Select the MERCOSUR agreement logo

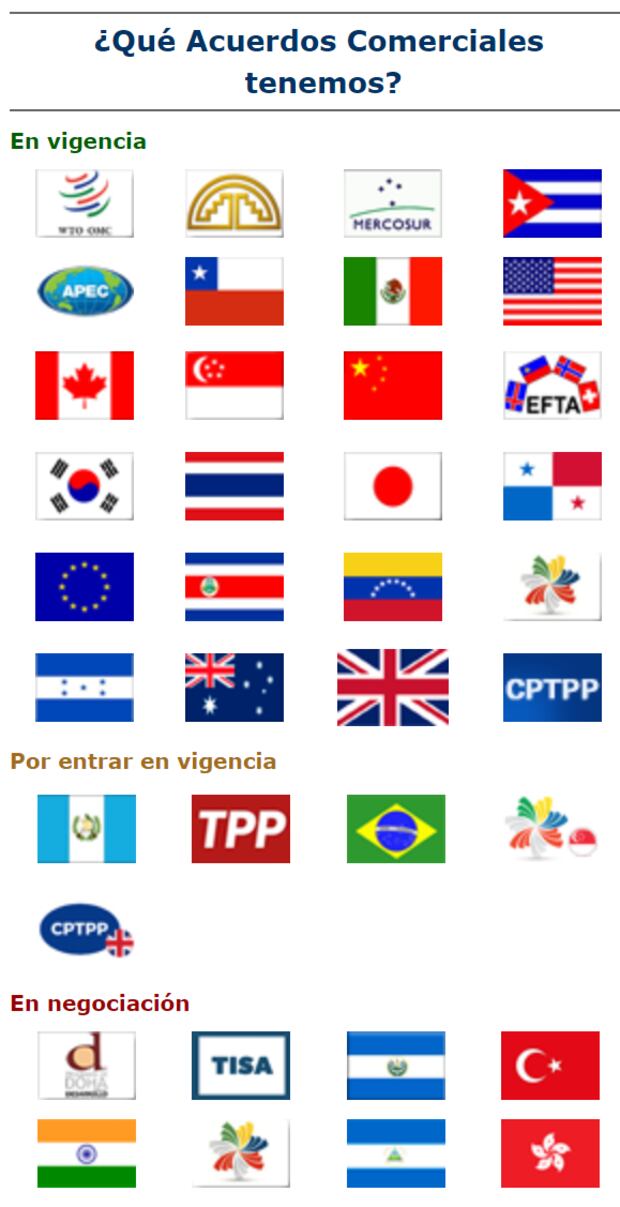(x=393, y=203)
